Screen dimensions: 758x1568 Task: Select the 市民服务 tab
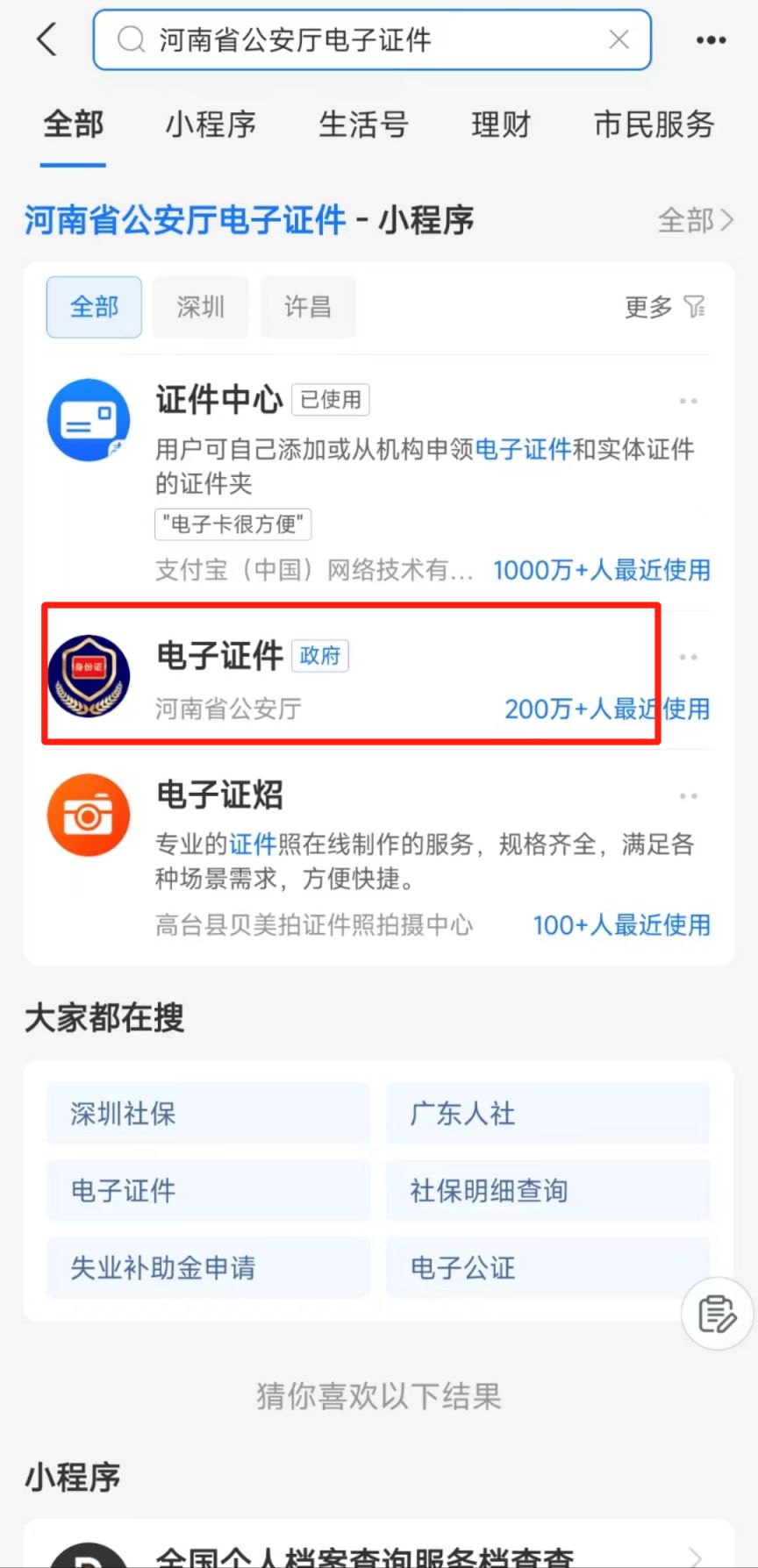coord(654,125)
